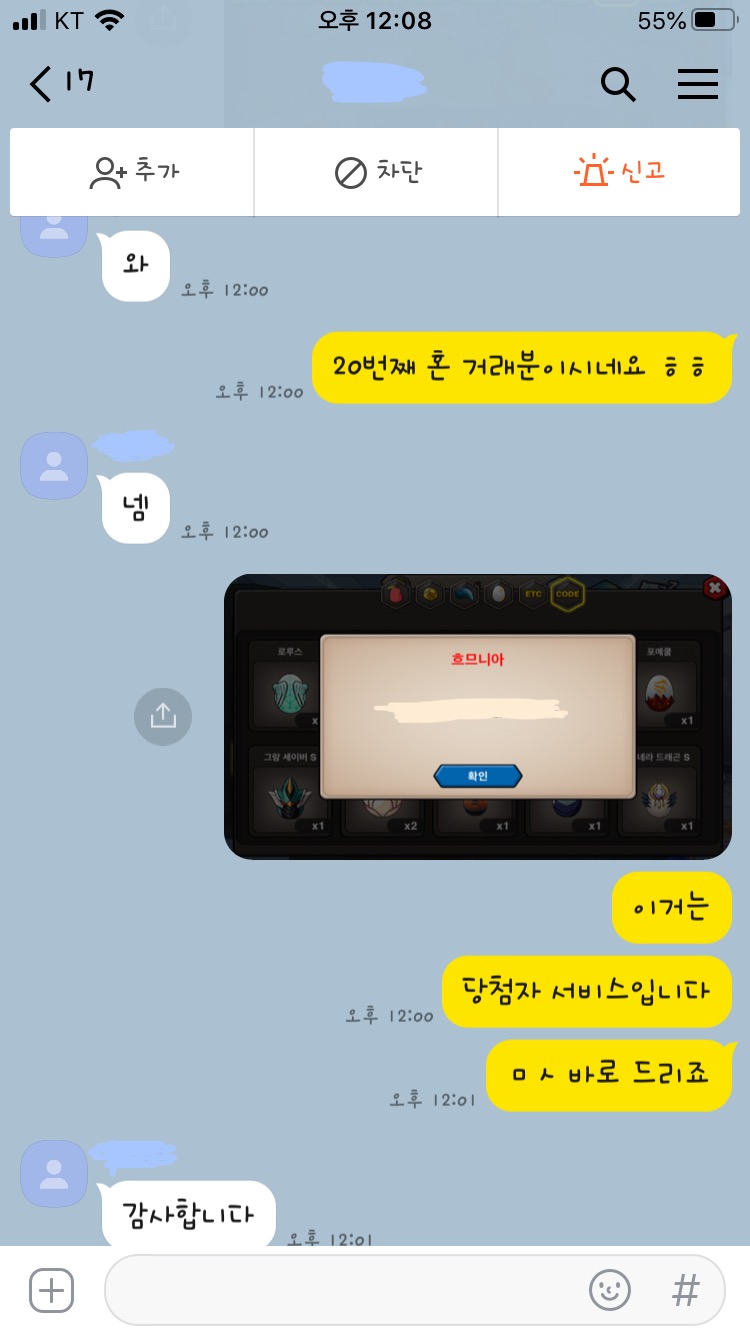Open the sender's profile avatar beside 넴
Image resolution: width=750 pixels, height=1334 pixels.
[x=54, y=465]
